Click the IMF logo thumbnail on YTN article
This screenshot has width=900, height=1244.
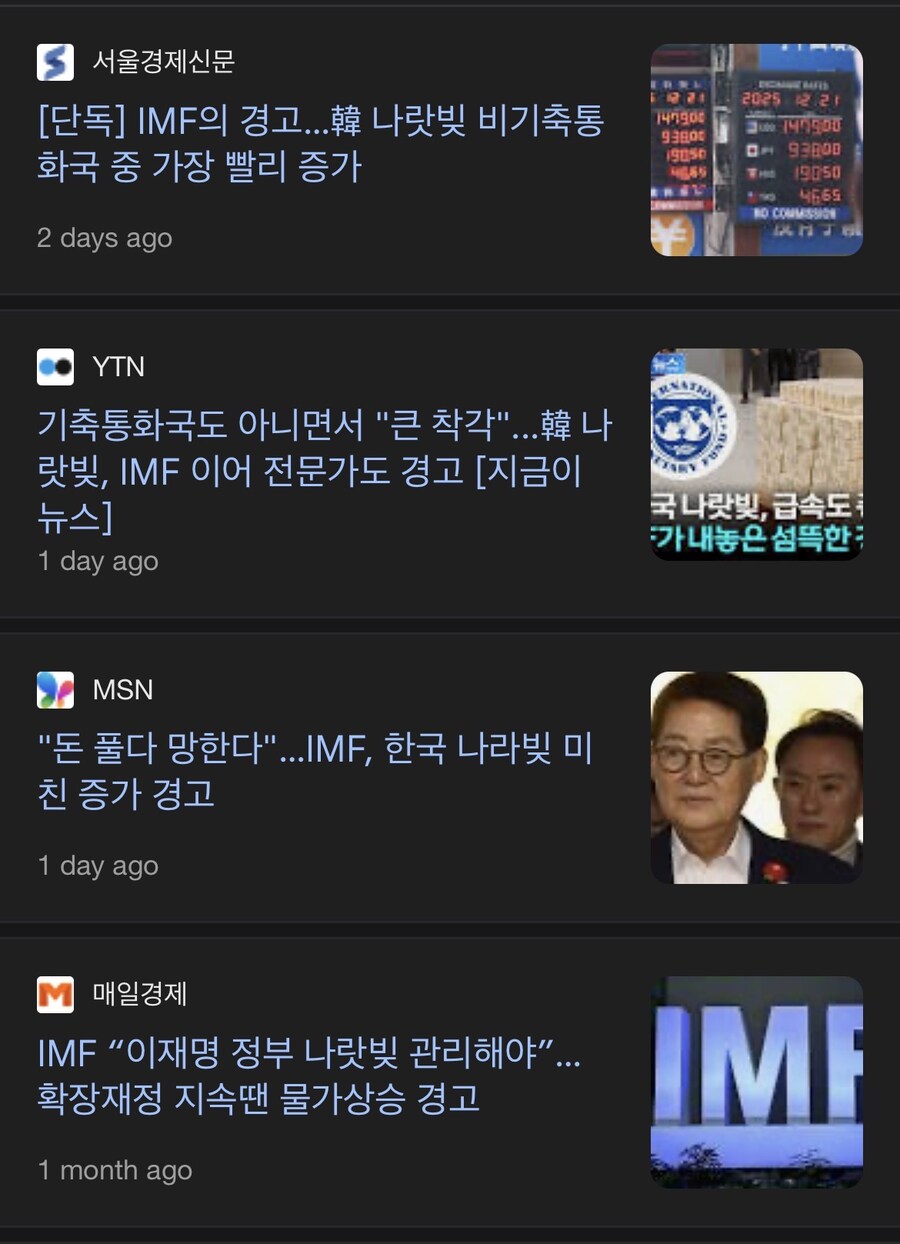(x=757, y=453)
